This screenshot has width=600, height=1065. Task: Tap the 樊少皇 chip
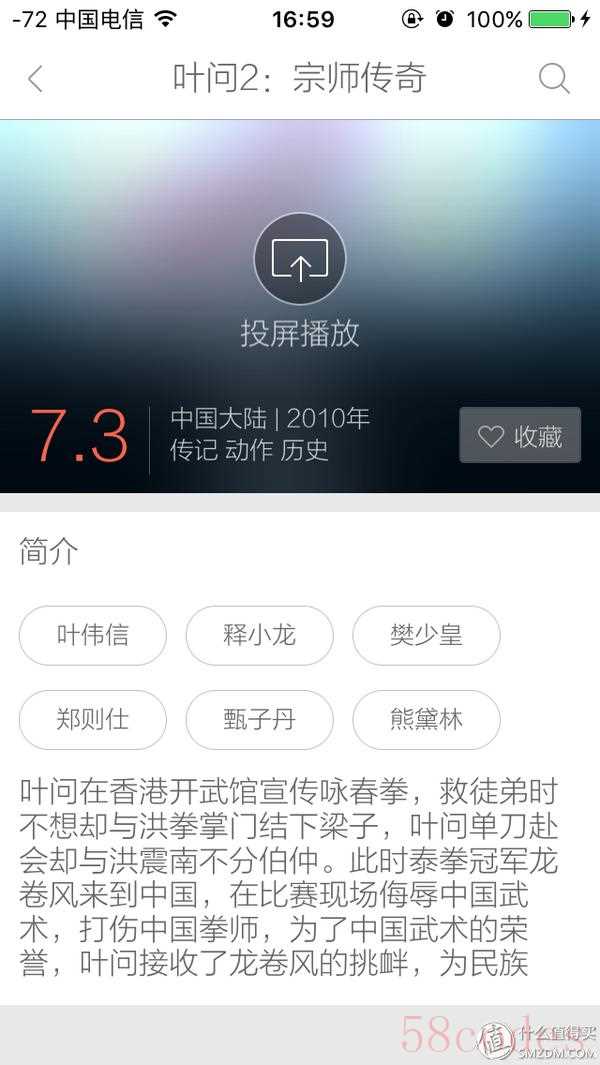tap(426, 635)
